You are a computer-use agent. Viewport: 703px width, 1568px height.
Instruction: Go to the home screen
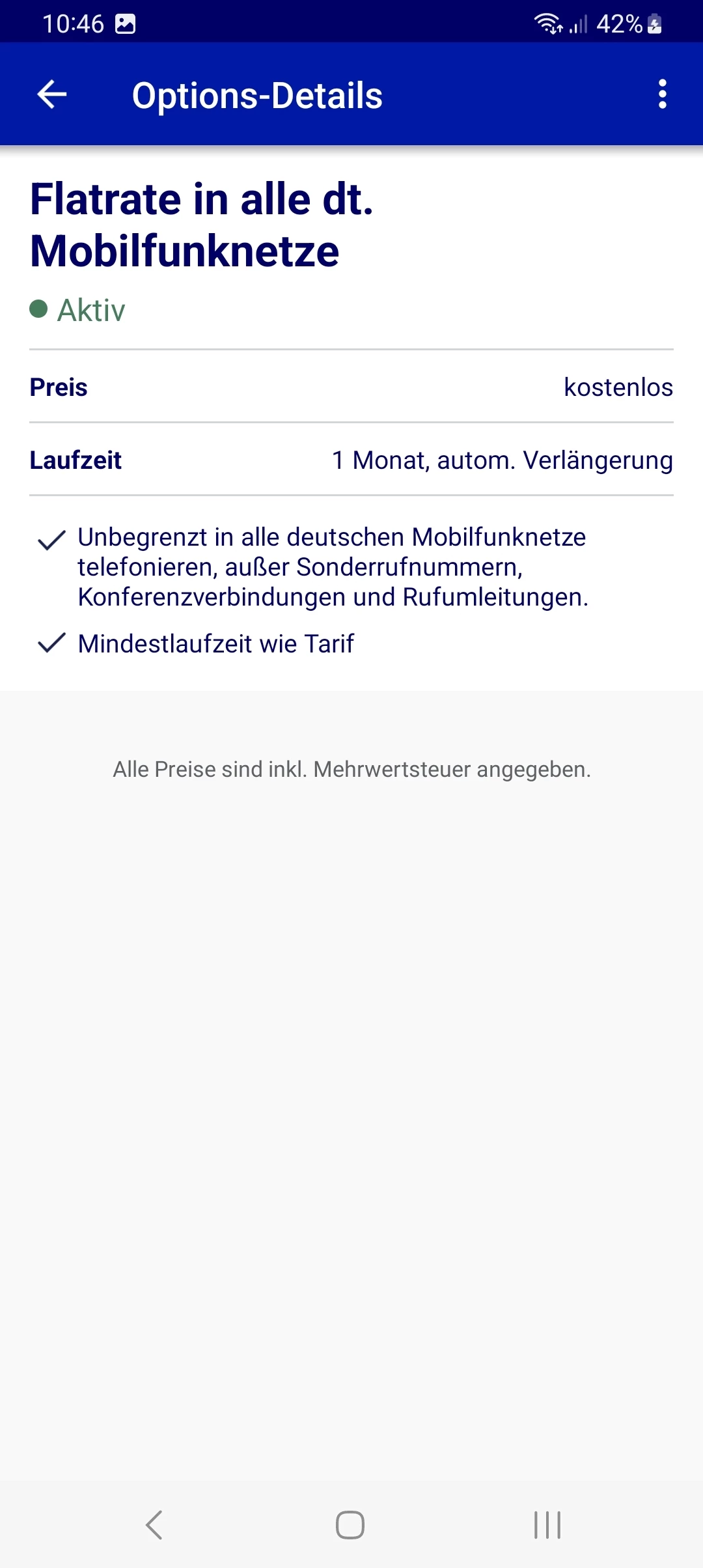[x=350, y=1524]
